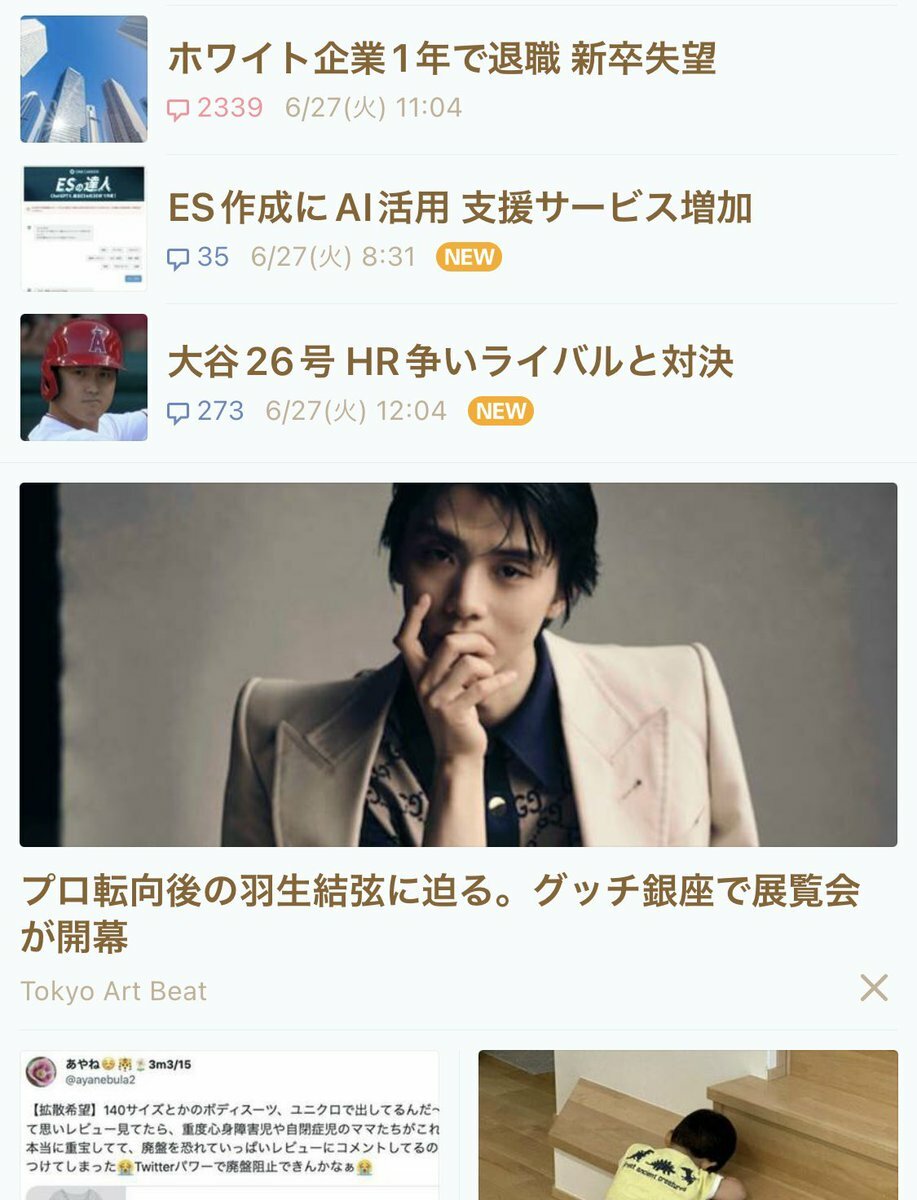View the 2339 comments on ホワイト企業 story

point(215,108)
